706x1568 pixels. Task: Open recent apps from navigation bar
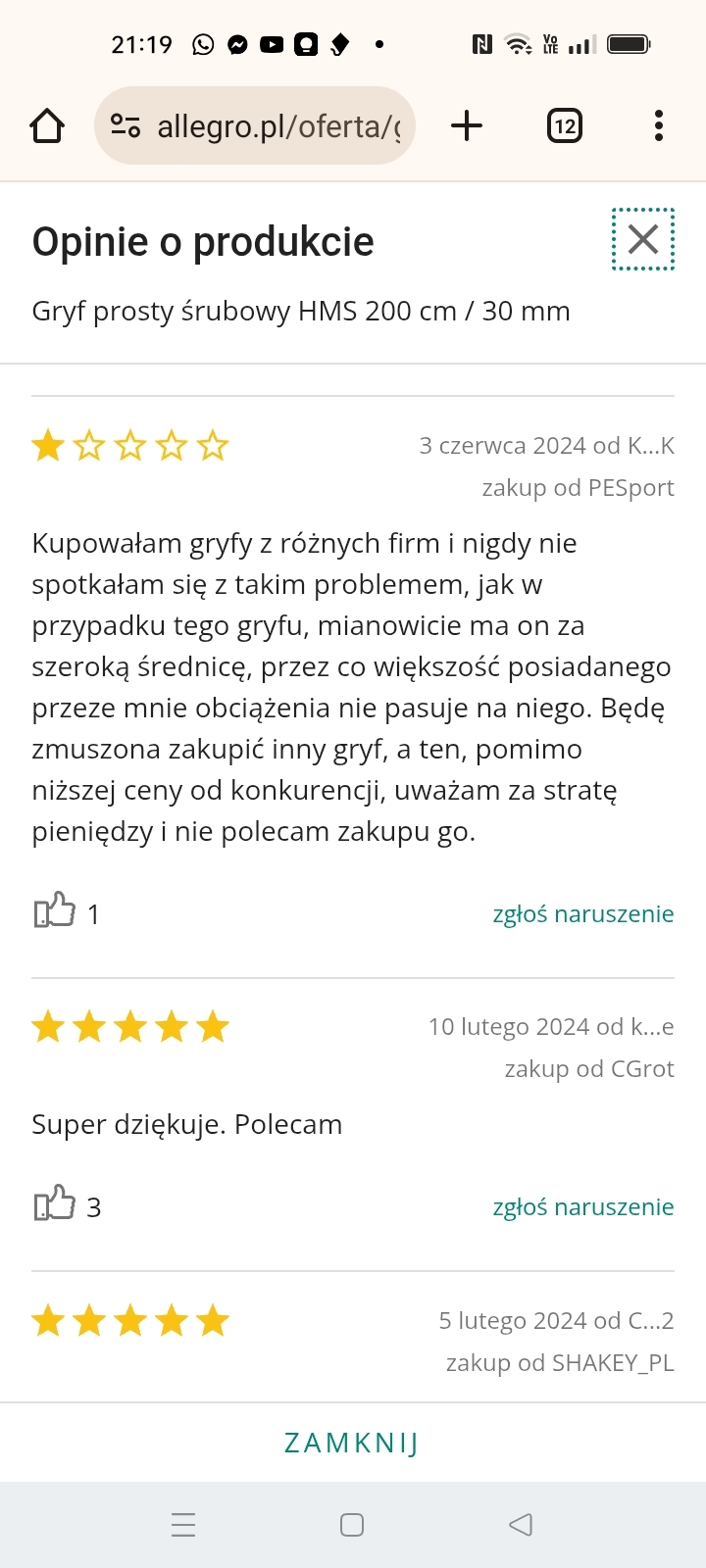coord(183,1525)
